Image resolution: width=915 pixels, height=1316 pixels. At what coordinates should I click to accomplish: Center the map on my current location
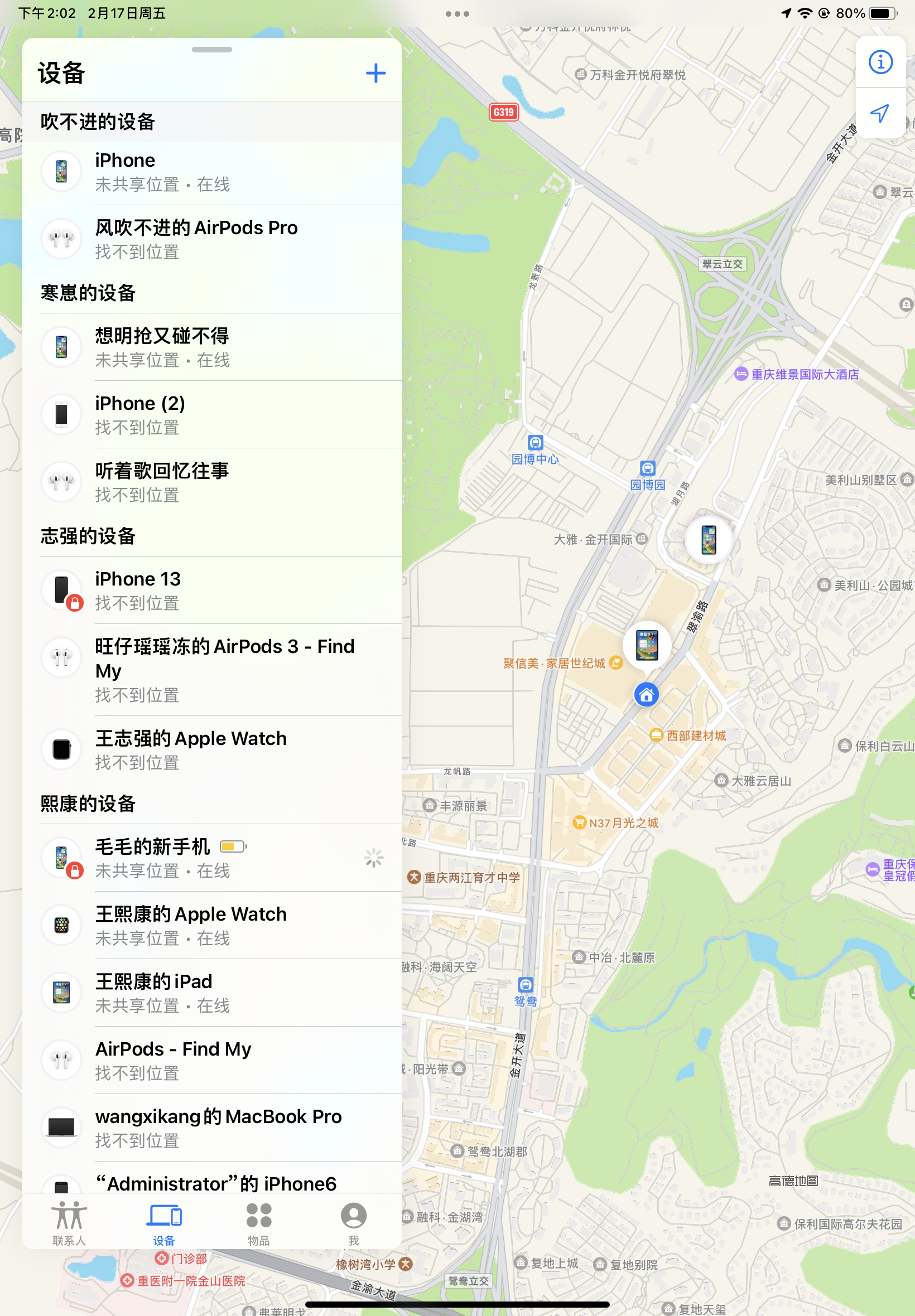(x=880, y=113)
